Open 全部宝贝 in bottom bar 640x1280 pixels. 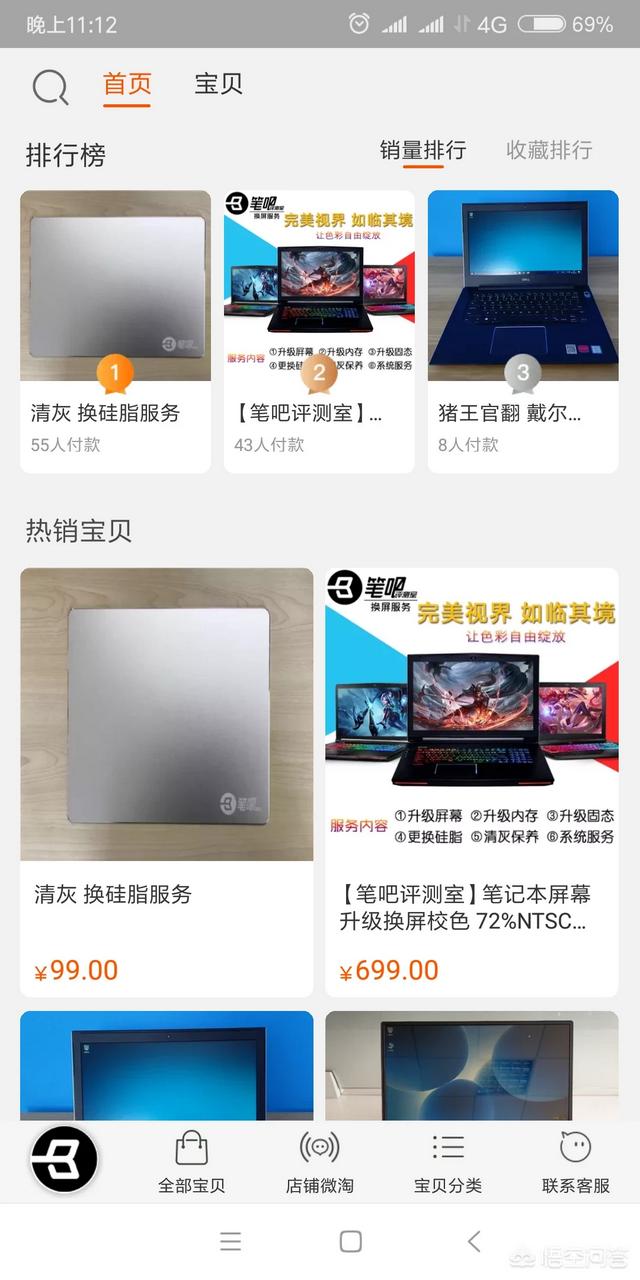[191, 1163]
